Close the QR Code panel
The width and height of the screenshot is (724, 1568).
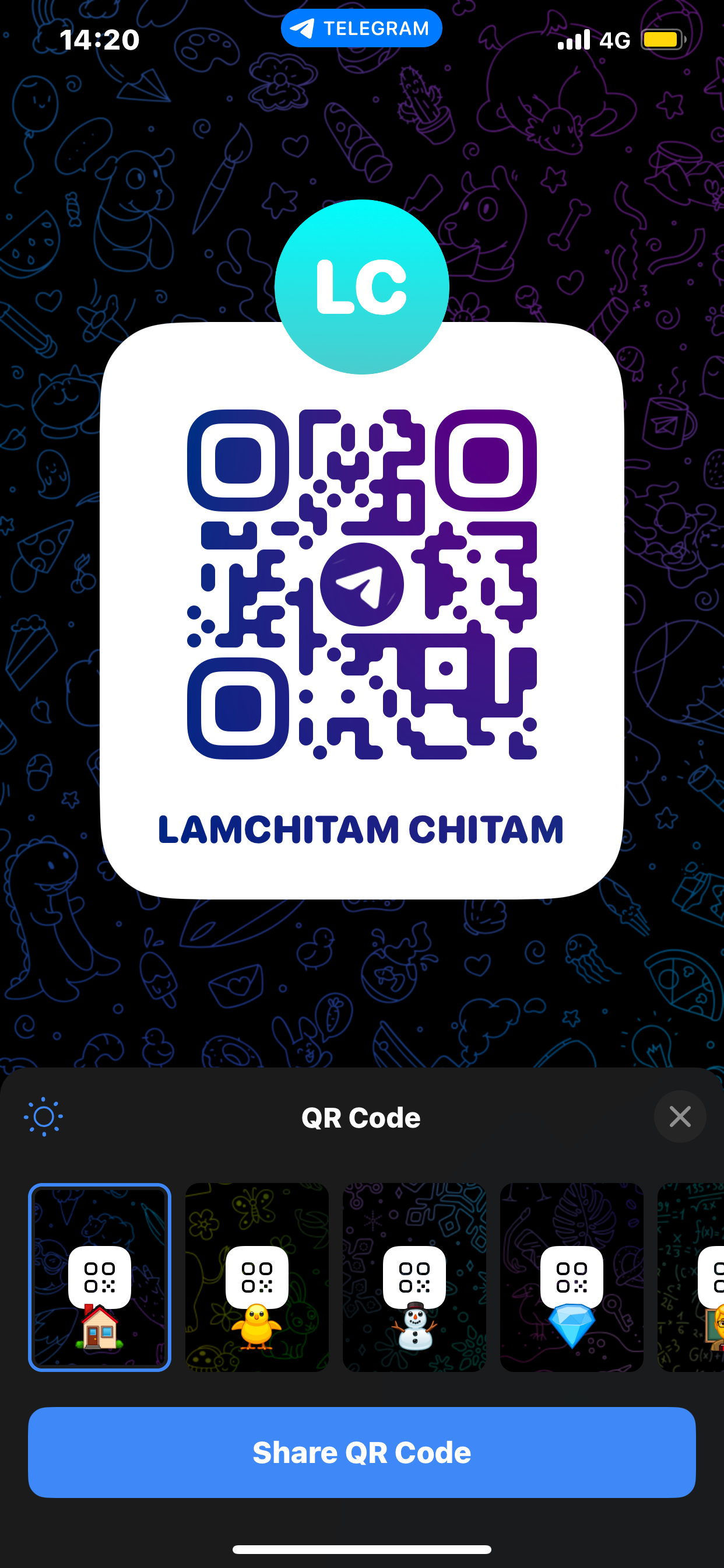680,1117
